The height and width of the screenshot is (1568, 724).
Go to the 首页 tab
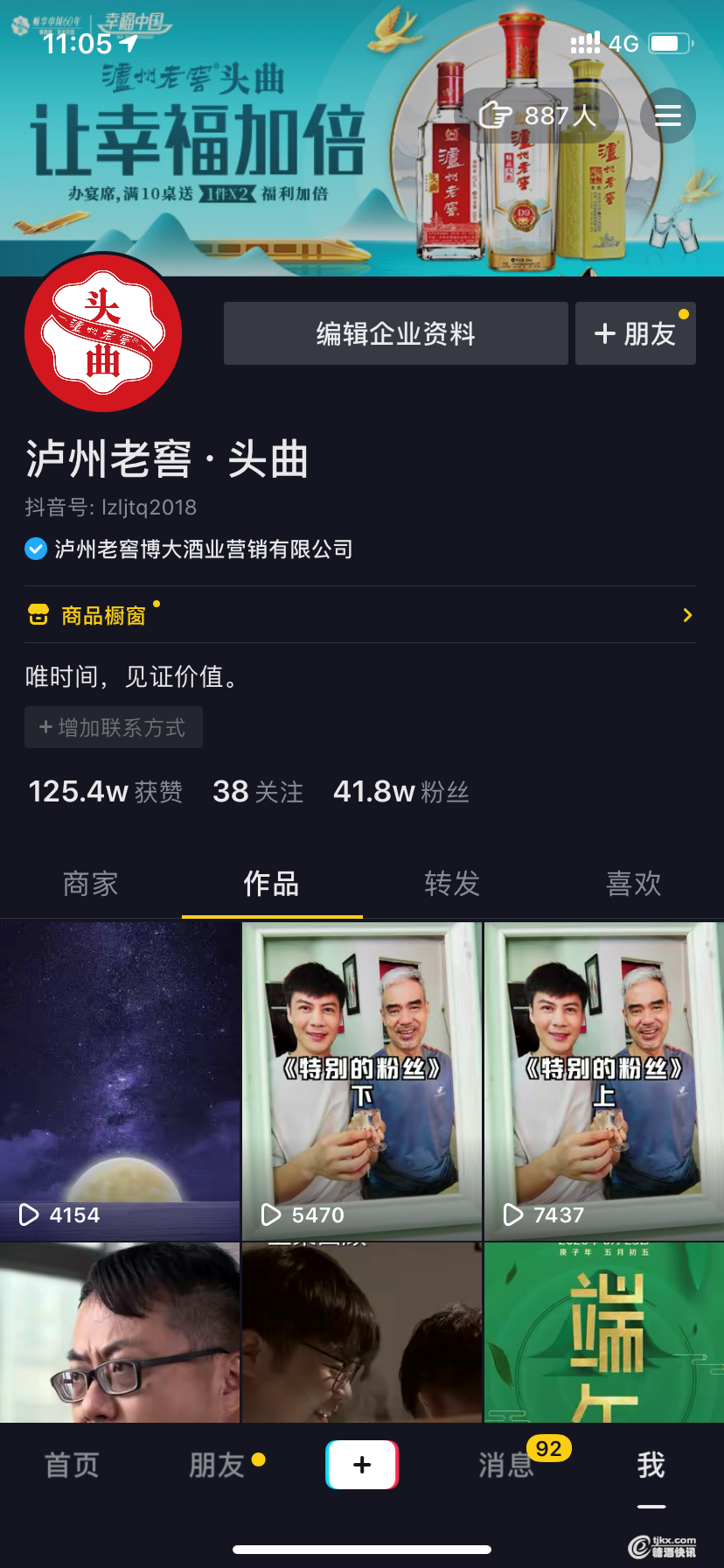click(72, 1465)
